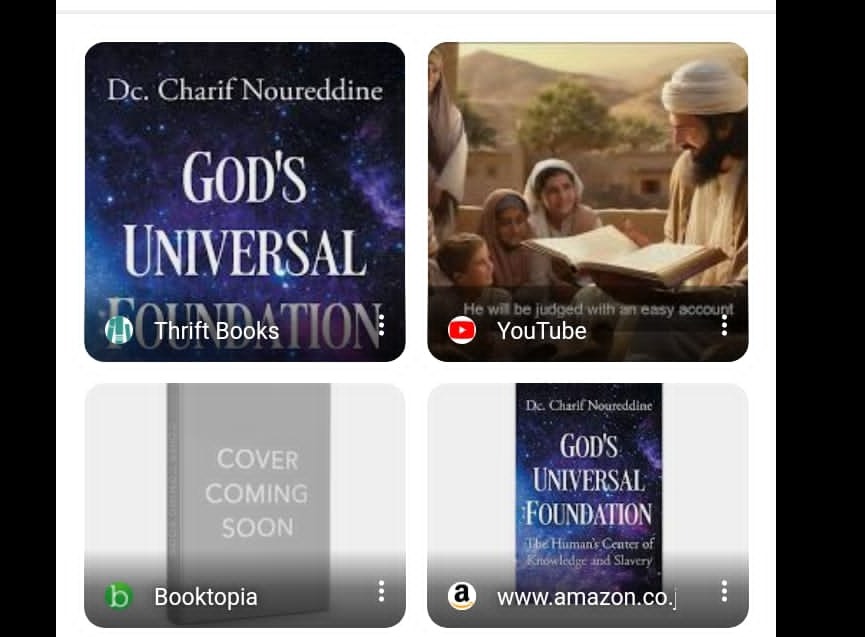The image size is (865, 637).
Task: Open more options on amazon.co.jp tile
Action: click(x=724, y=592)
